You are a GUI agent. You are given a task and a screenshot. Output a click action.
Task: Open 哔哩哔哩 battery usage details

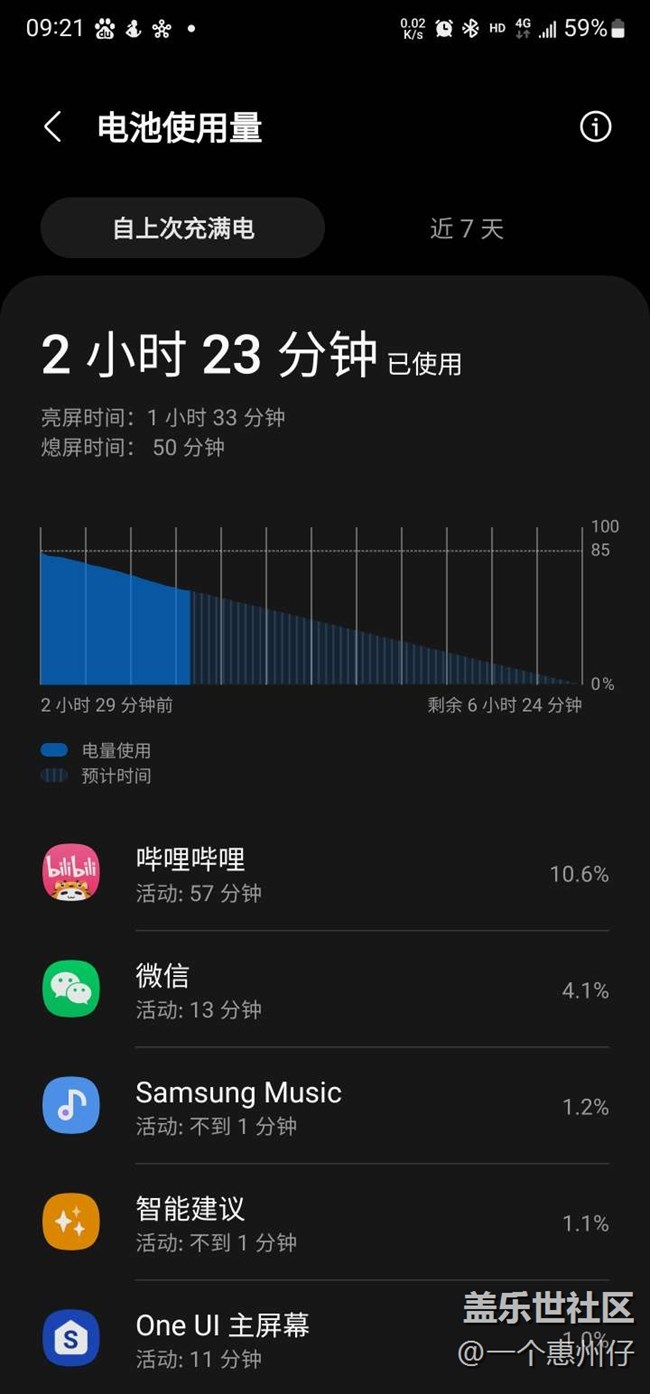coord(325,873)
